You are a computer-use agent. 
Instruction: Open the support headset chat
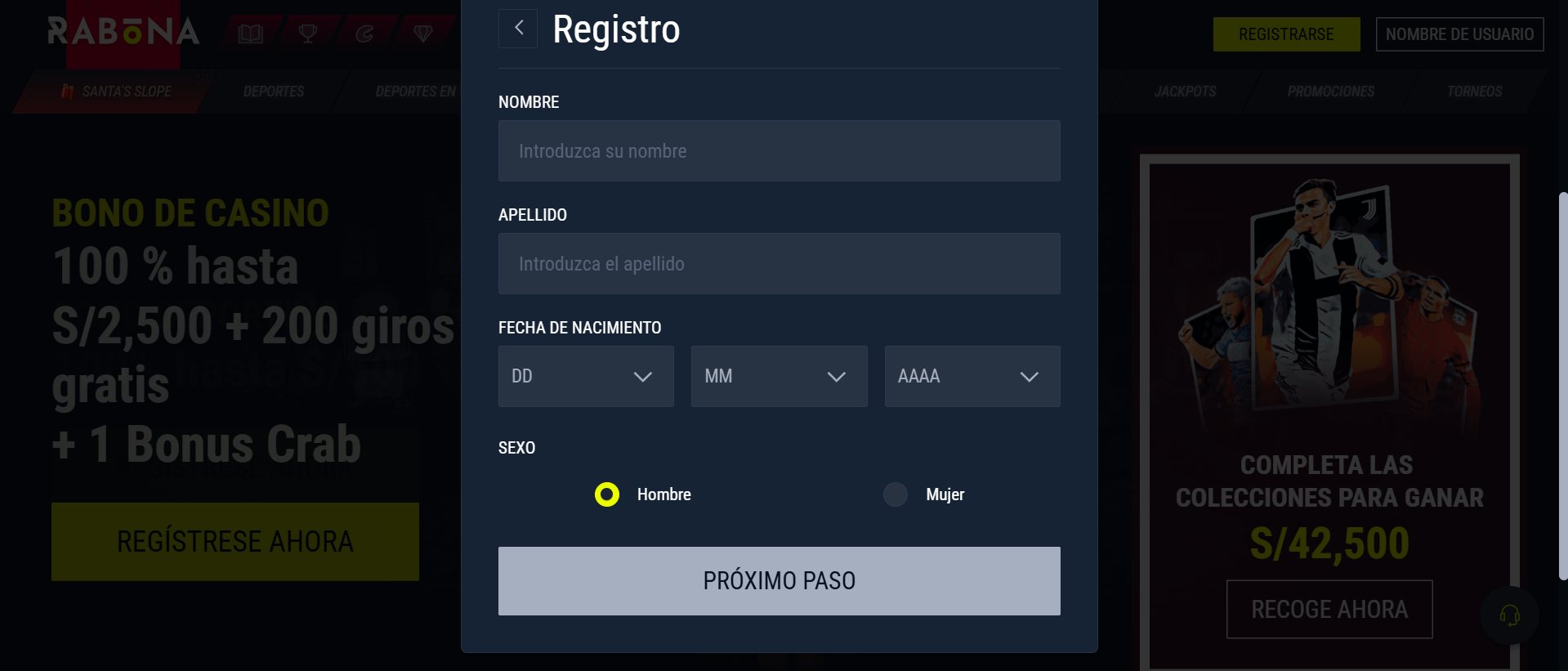pyautogui.click(x=1509, y=615)
